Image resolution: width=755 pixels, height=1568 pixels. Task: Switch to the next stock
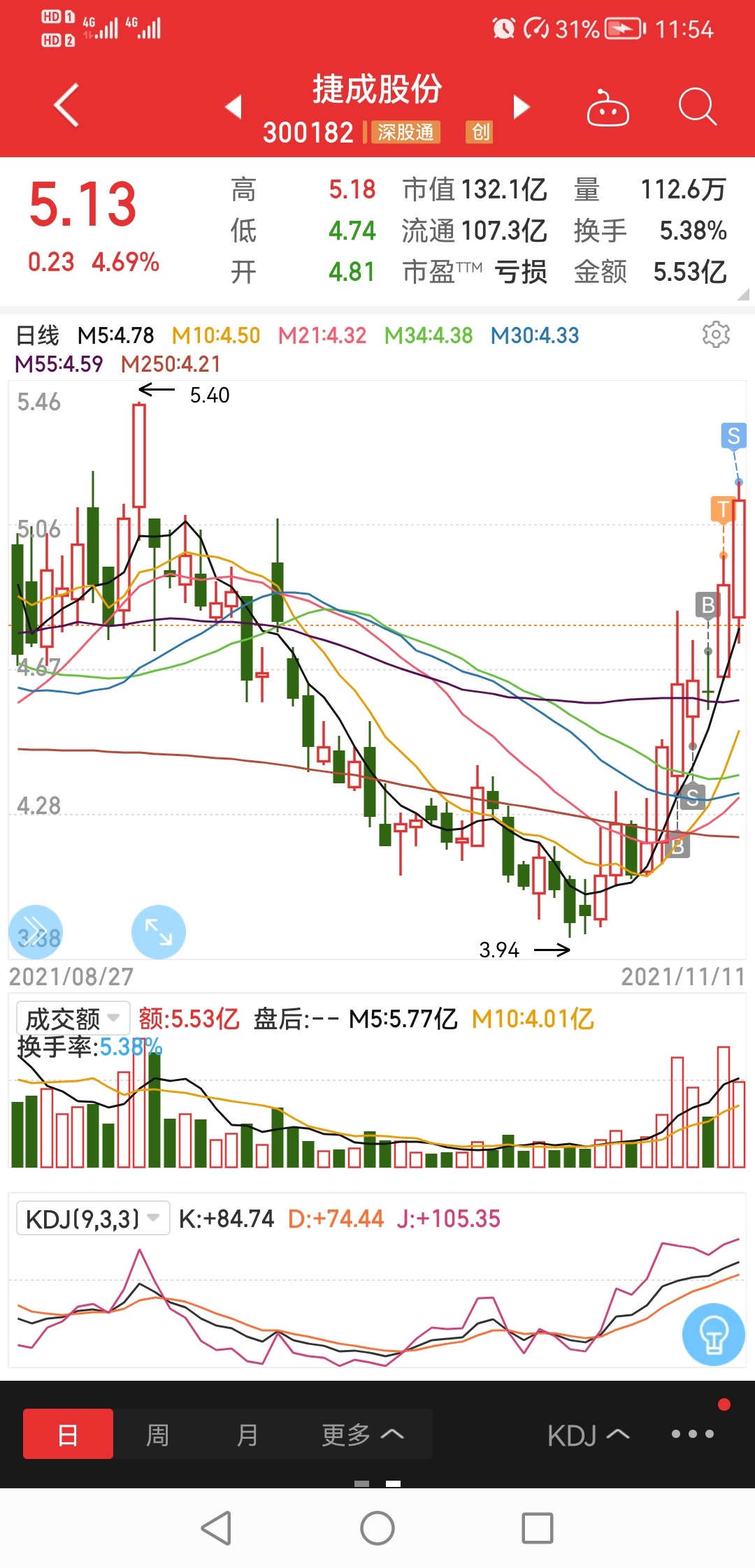tap(522, 107)
